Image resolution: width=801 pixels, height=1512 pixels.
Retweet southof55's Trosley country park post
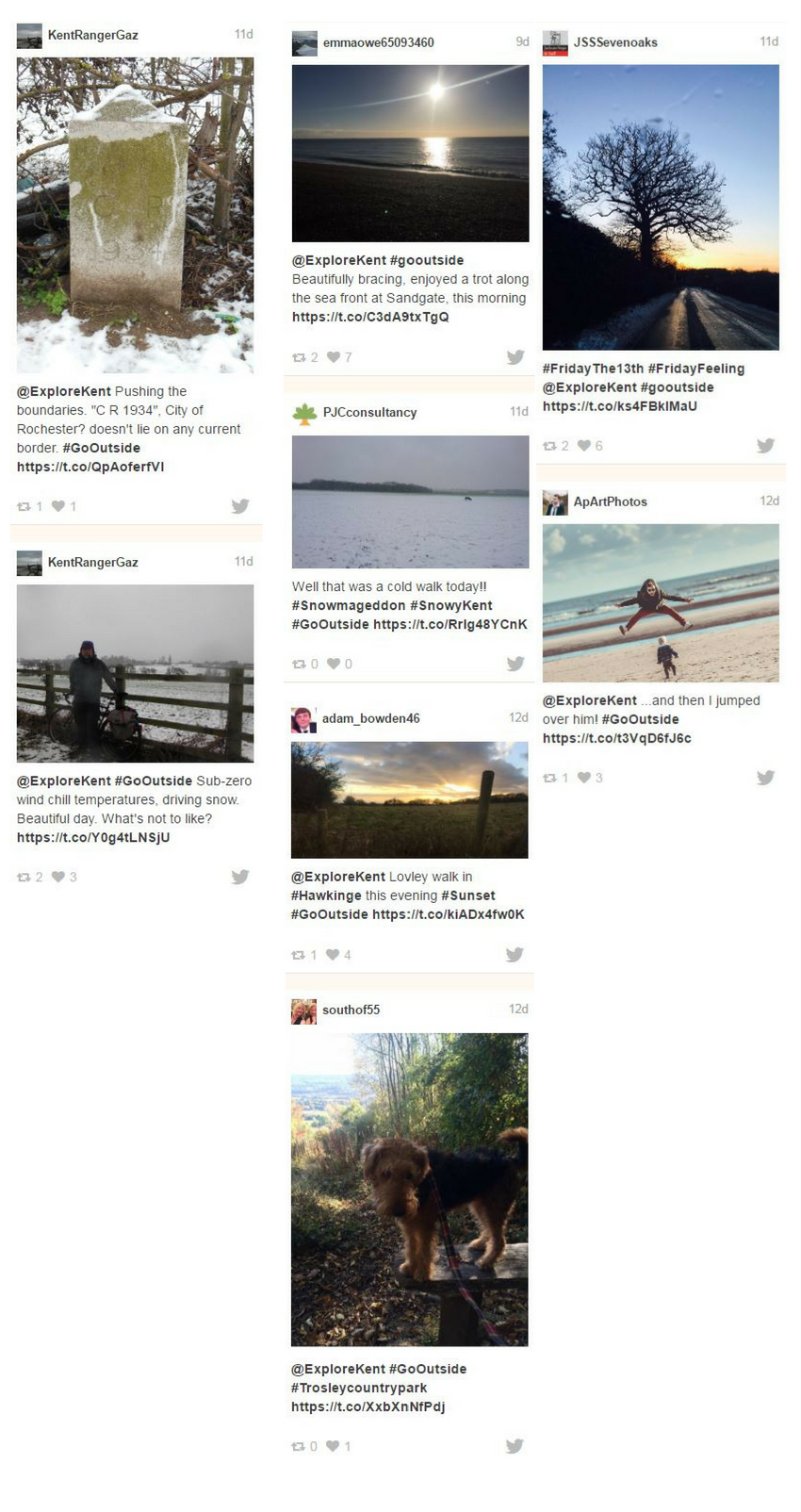[298, 1446]
